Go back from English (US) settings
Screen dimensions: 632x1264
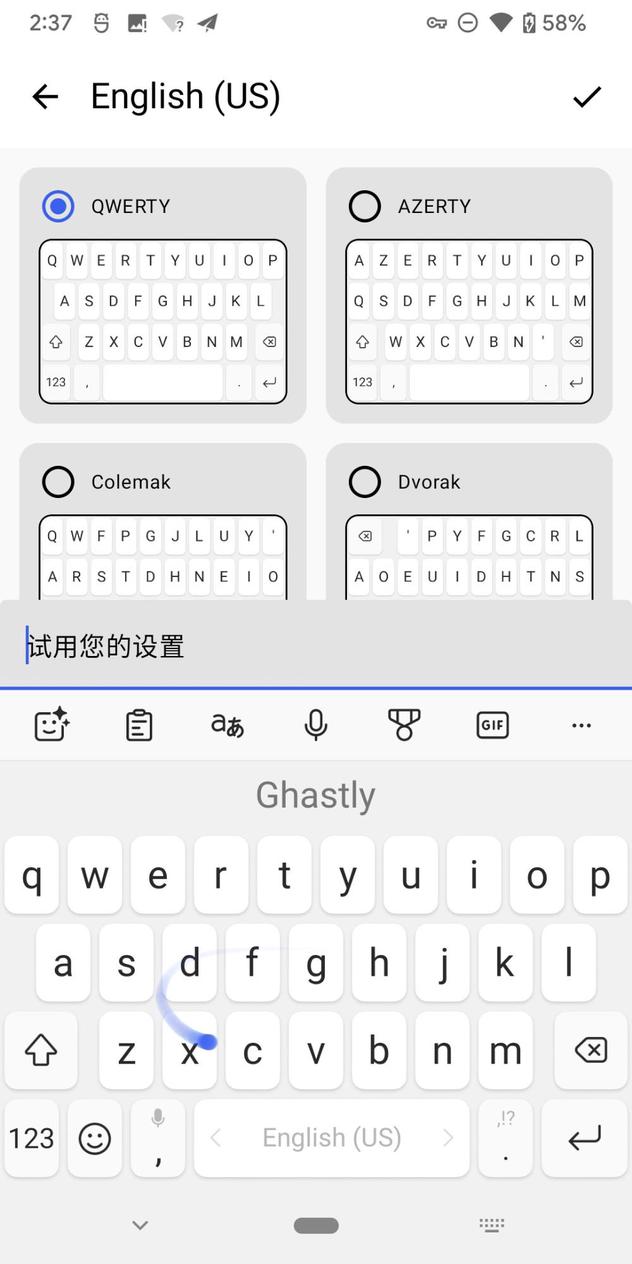click(45, 97)
